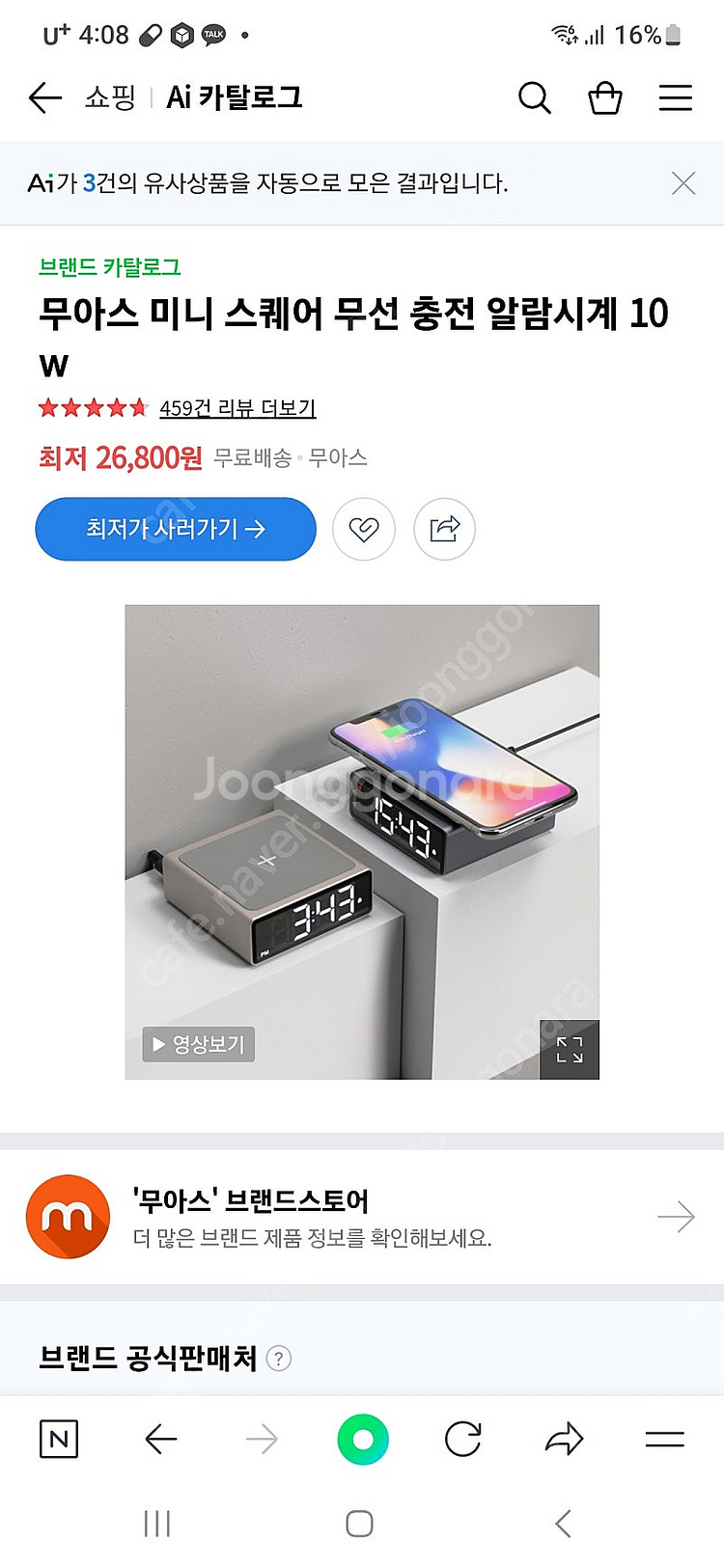Viewport: 724px width, 1568px height.
Task: Share this product via share icon
Action: point(445,529)
